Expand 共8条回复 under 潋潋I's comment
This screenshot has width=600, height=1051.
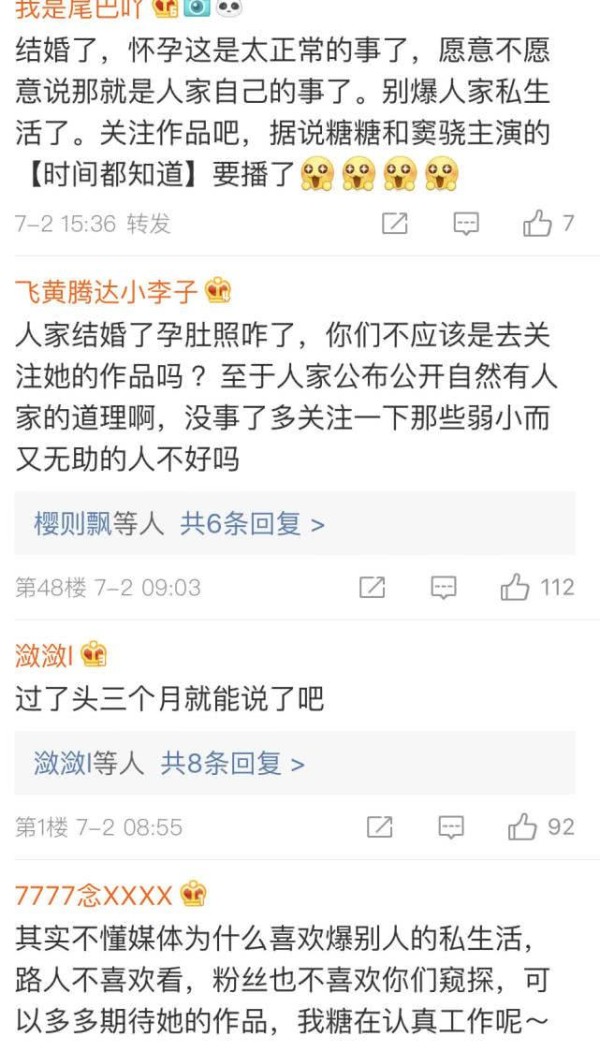coord(232,764)
